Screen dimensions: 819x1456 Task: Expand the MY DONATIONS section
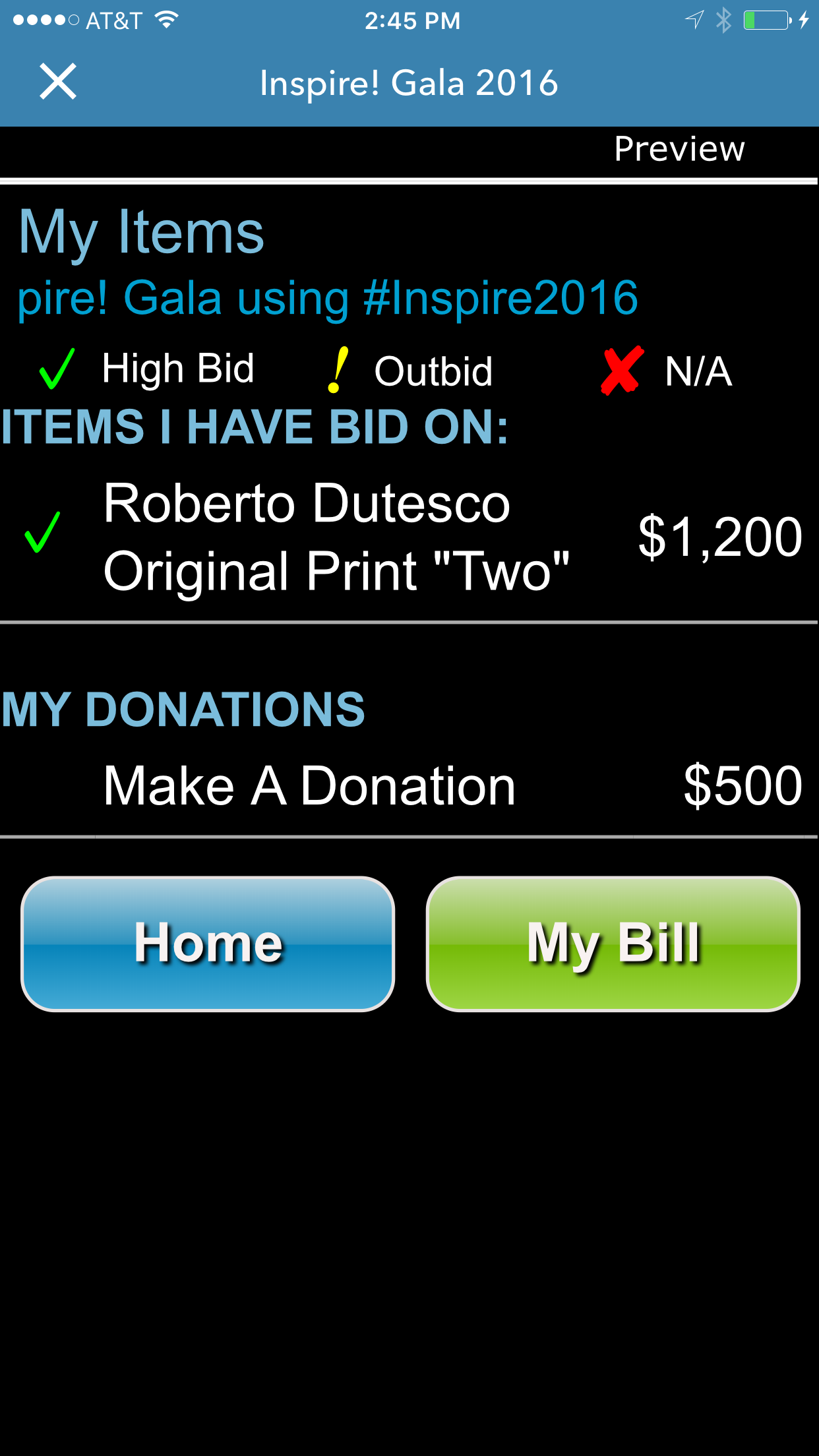[183, 710]
